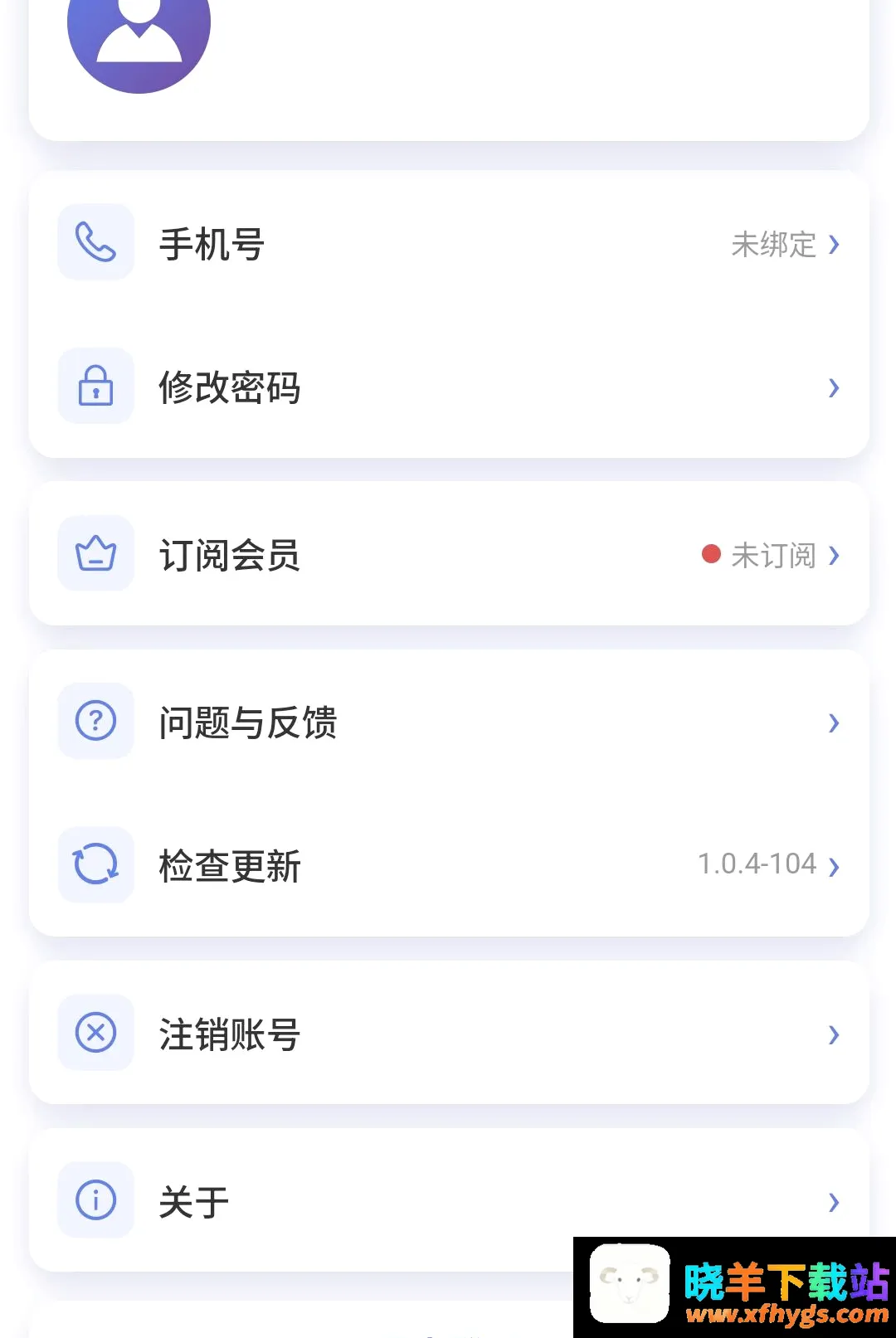Open 问题与反馈 feedback page

(449, 722)
